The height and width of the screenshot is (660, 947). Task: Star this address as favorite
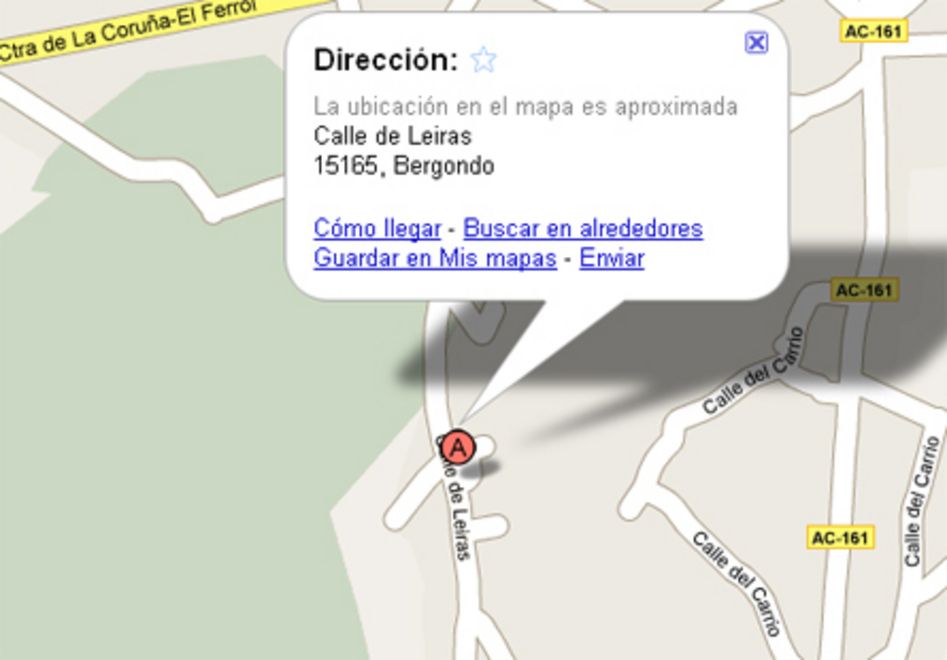tap(483, 60)
